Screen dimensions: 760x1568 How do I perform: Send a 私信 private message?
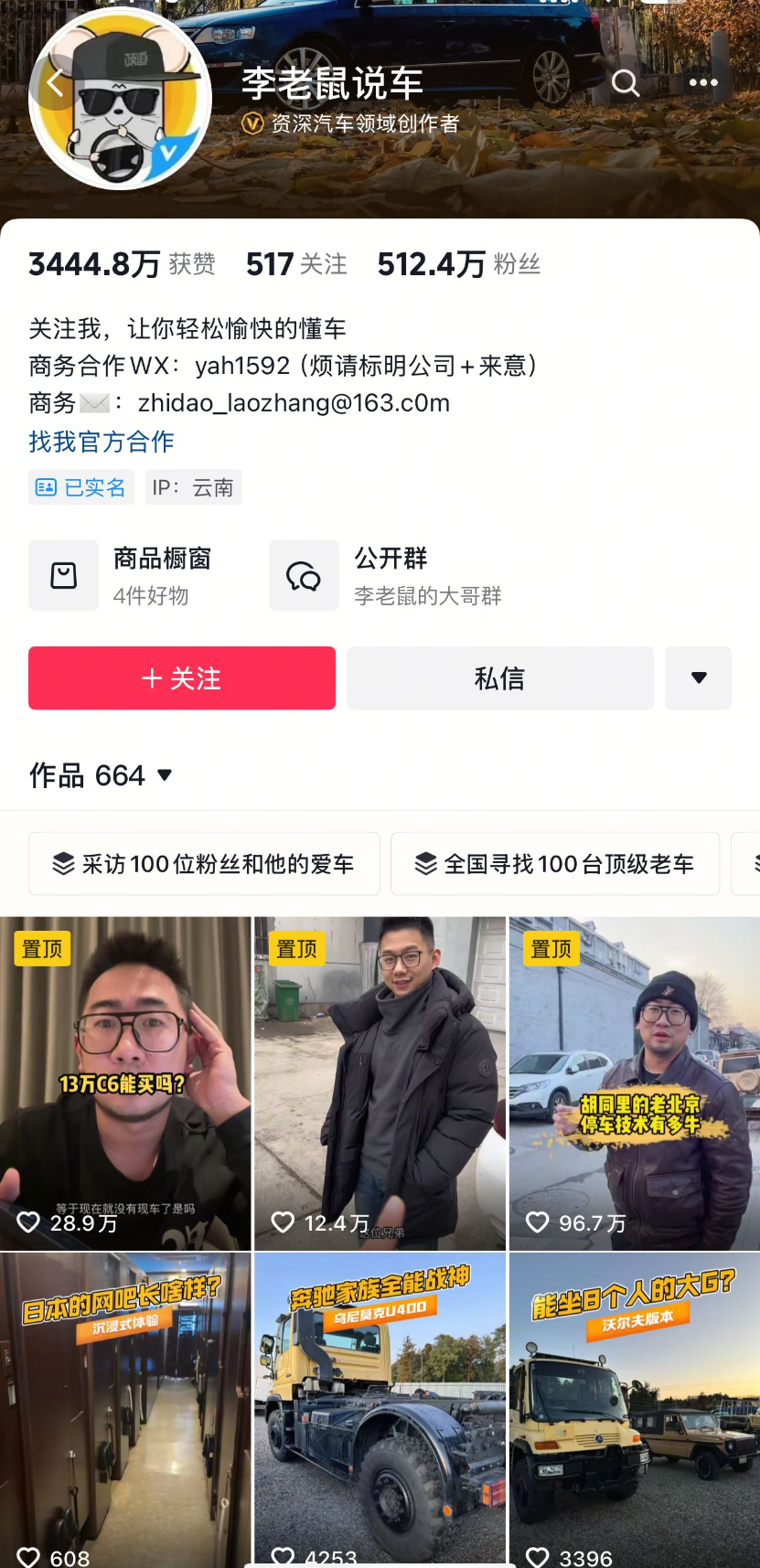[x=499, y=678]
